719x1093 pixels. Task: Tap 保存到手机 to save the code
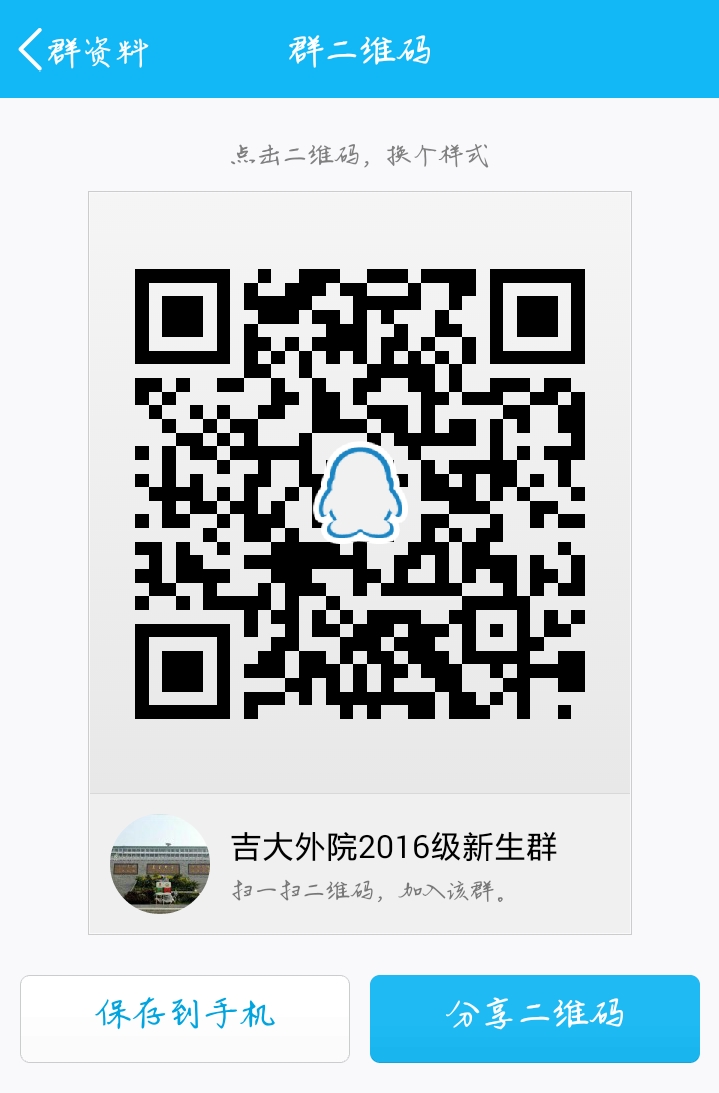tap(185, 1018)
